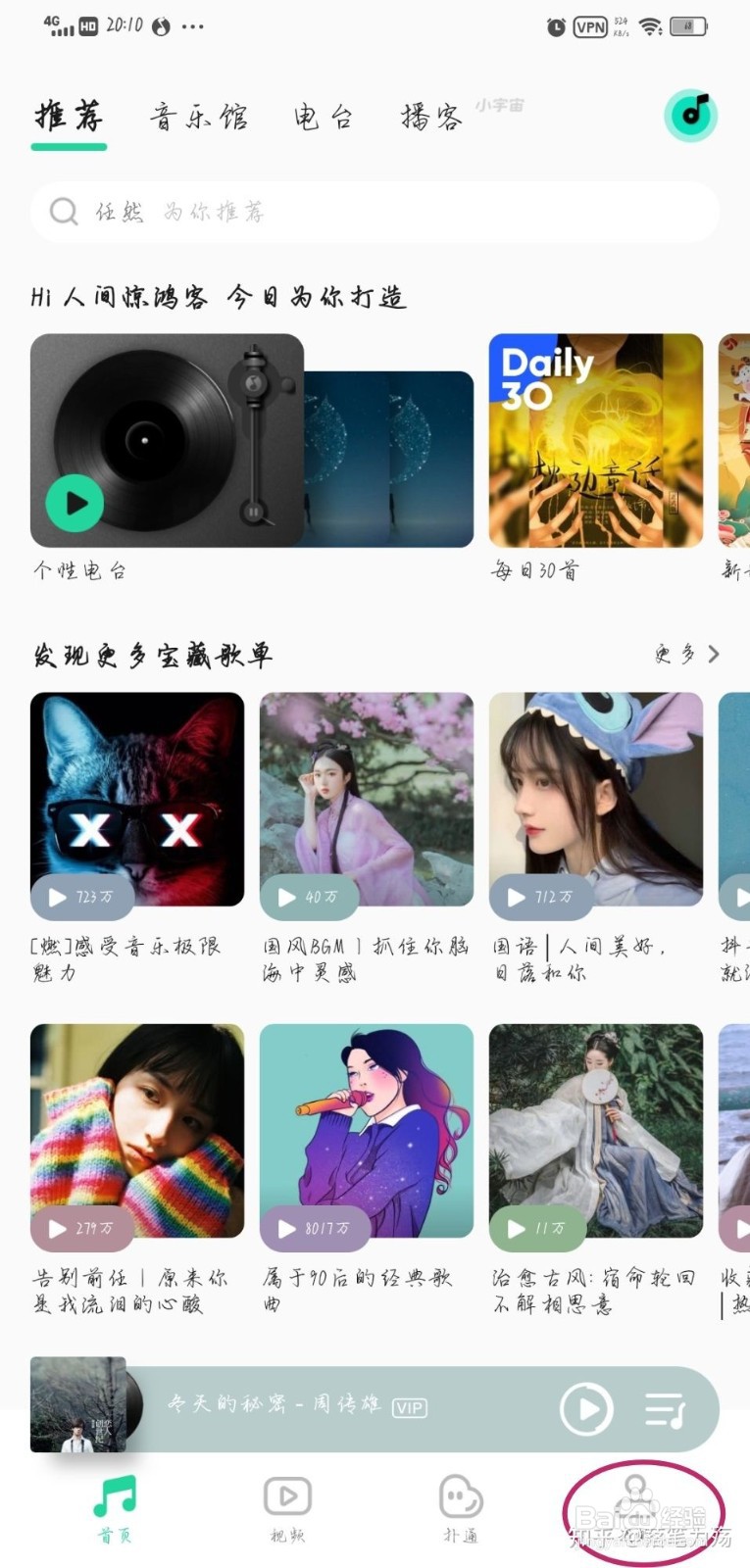
Task: Switch to the 音乐馆 tab
Action: pos(199,118)
